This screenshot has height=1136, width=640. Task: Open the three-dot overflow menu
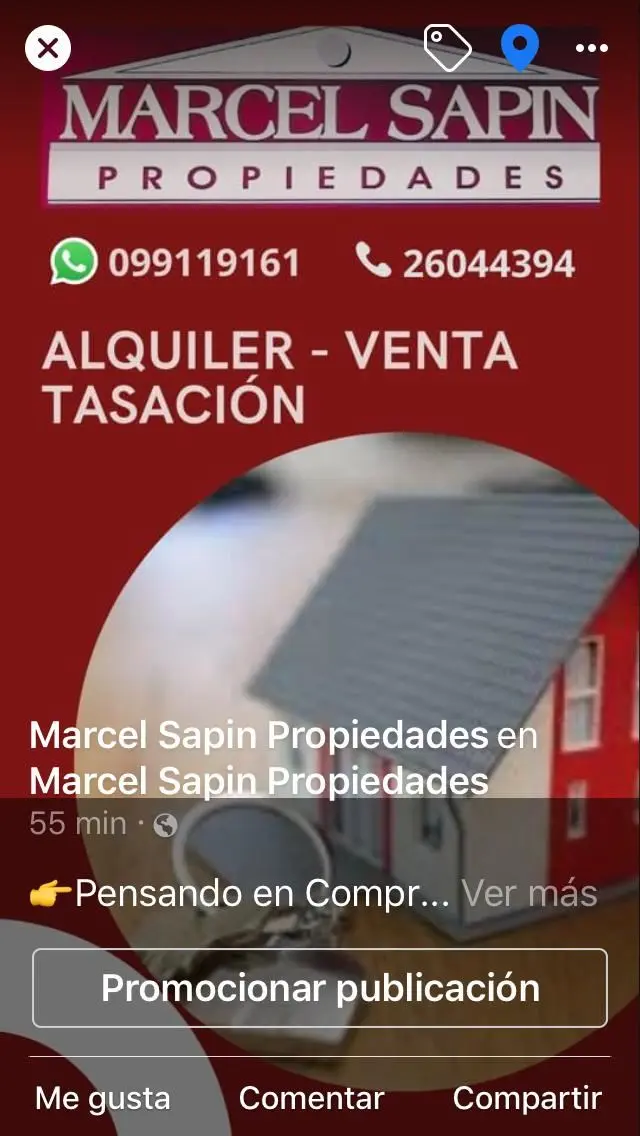pos(591,48)
